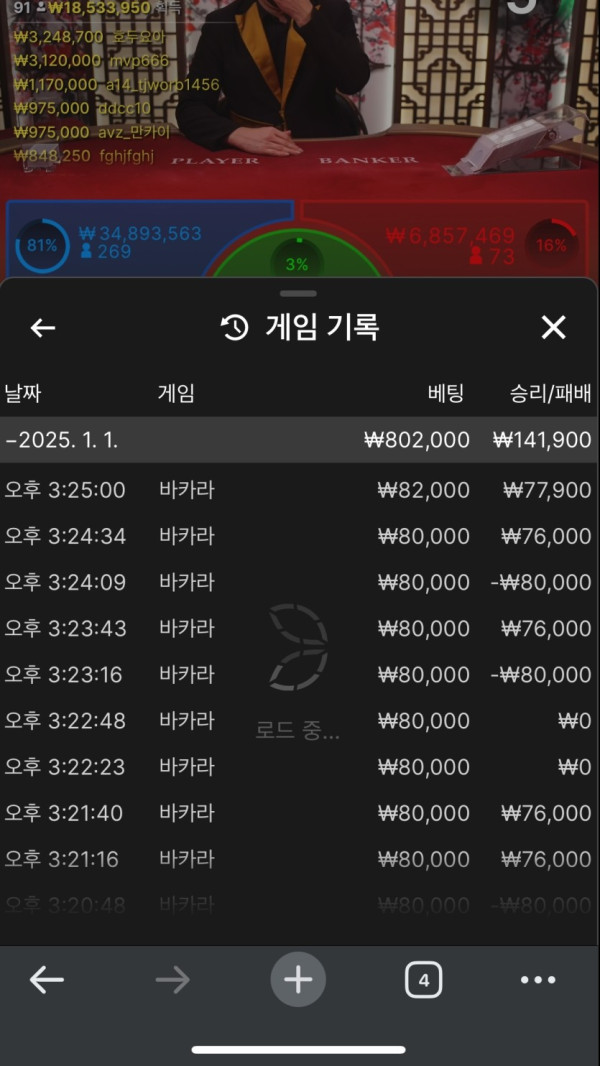Collapse the 2025. 1. 1. date group
Image resolution: width=600 pixels, height=1066 pixels.
(x=62, y=440)
